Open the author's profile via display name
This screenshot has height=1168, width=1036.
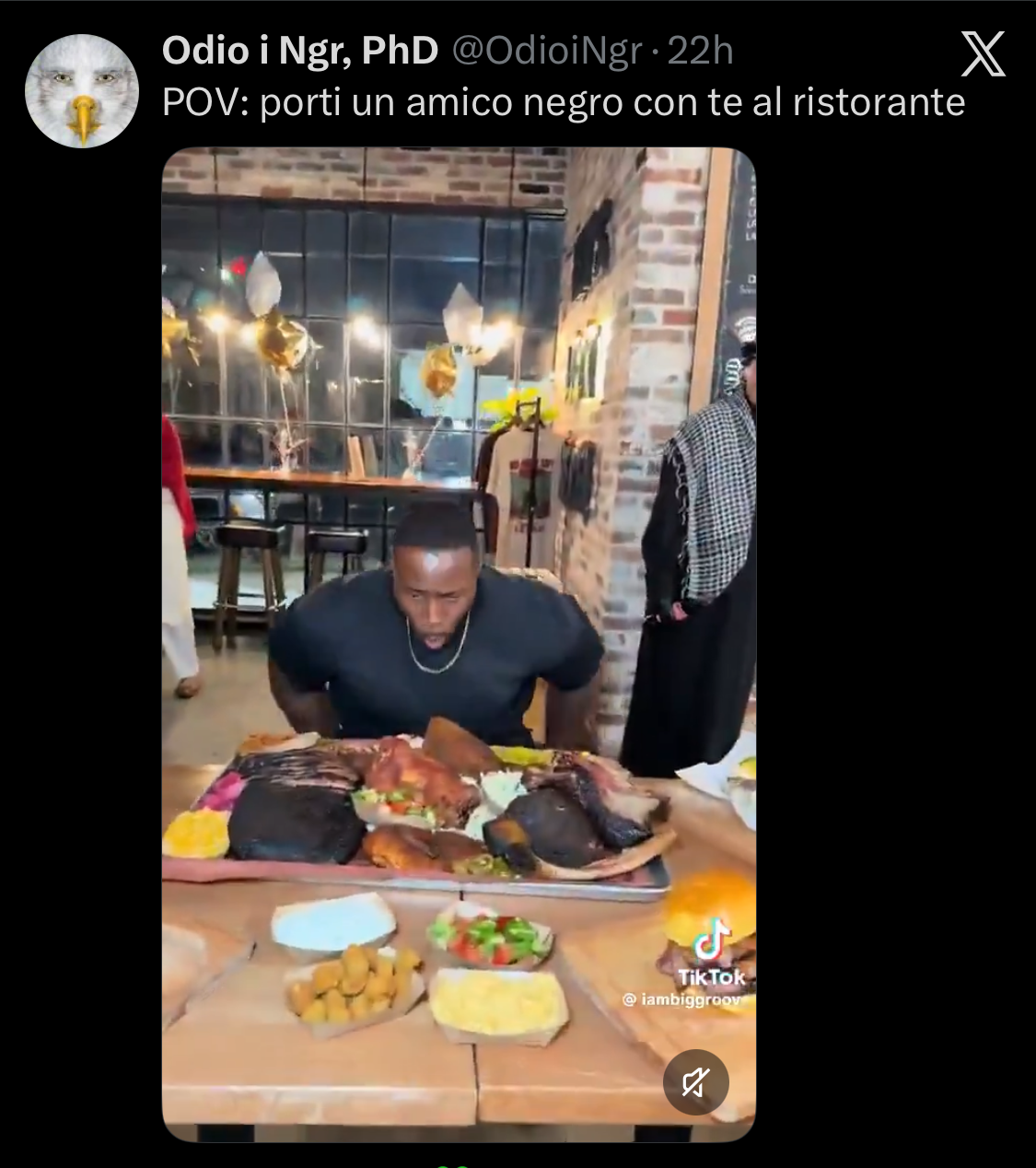(x=299, y=51)
